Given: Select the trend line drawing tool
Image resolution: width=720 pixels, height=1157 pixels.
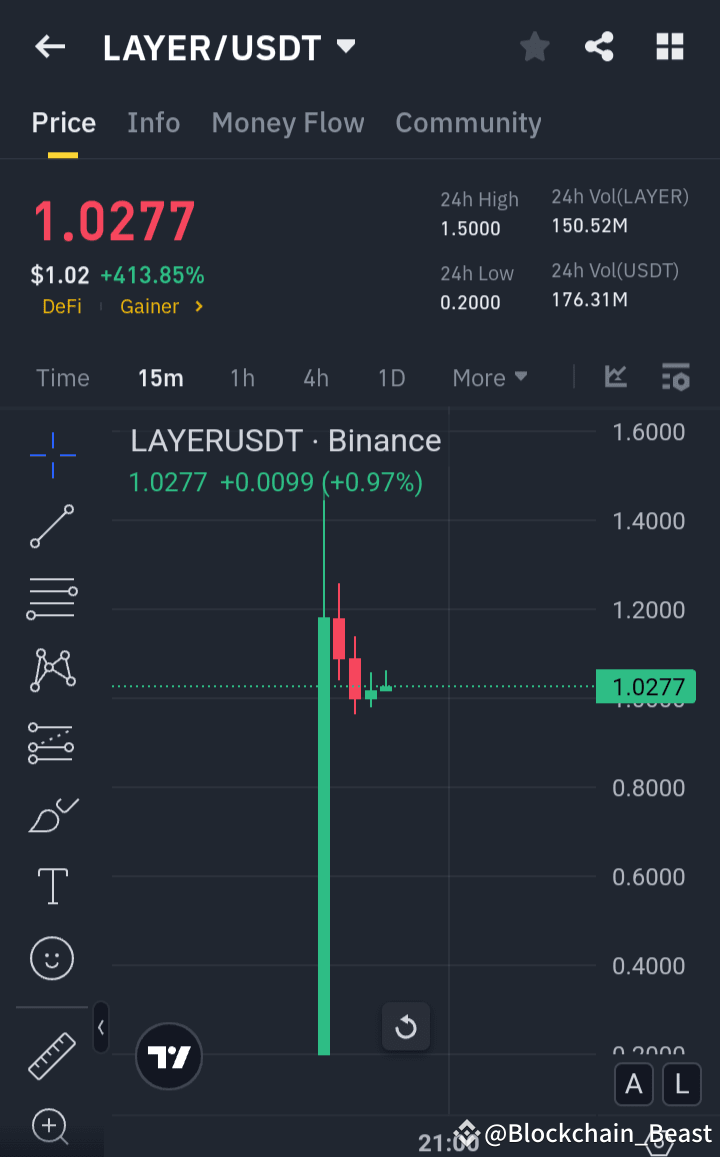Looking at the screenshot, I should click(51, 527).
